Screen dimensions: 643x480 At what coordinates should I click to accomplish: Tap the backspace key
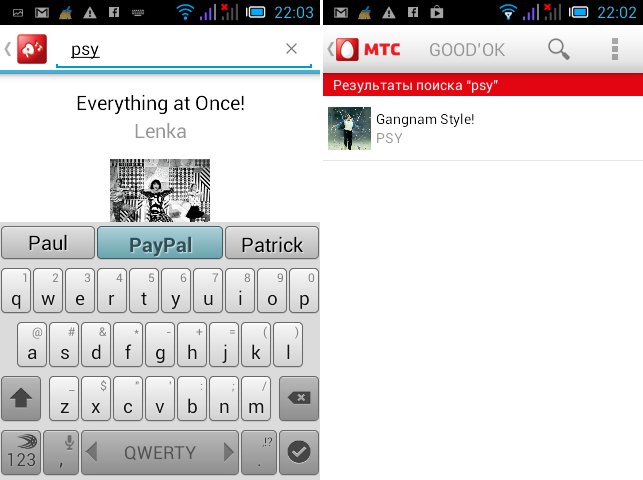[297, 398]
